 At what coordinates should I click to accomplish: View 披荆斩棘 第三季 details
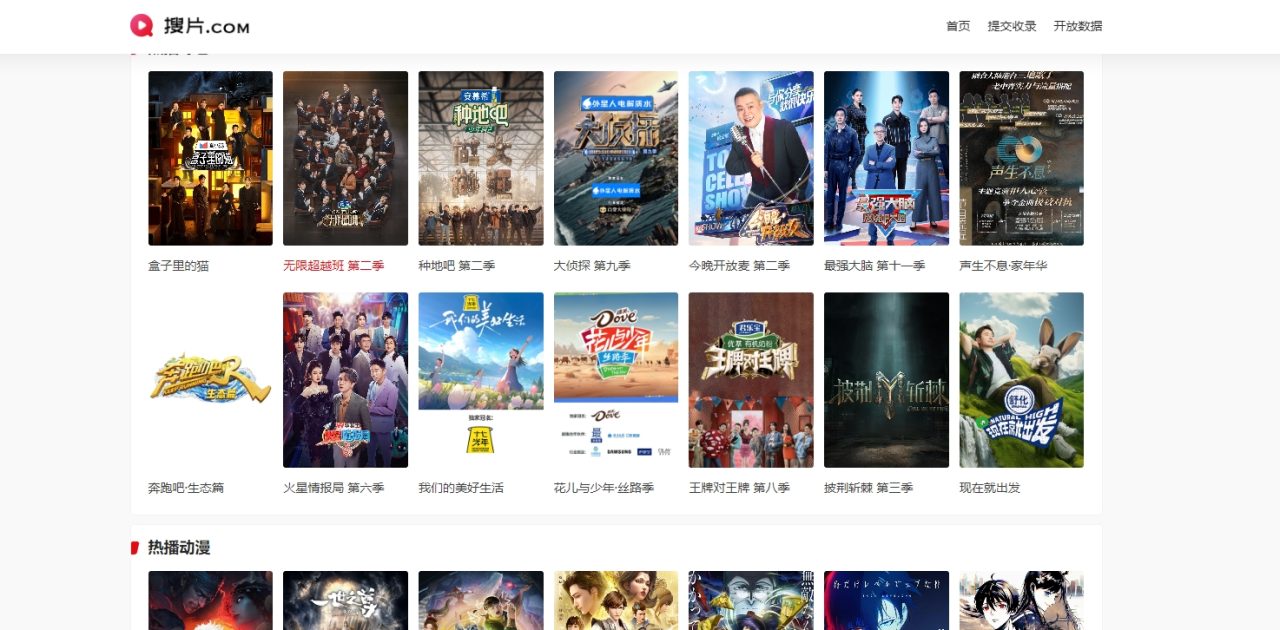pyautogui.click(x=886, y=380)
